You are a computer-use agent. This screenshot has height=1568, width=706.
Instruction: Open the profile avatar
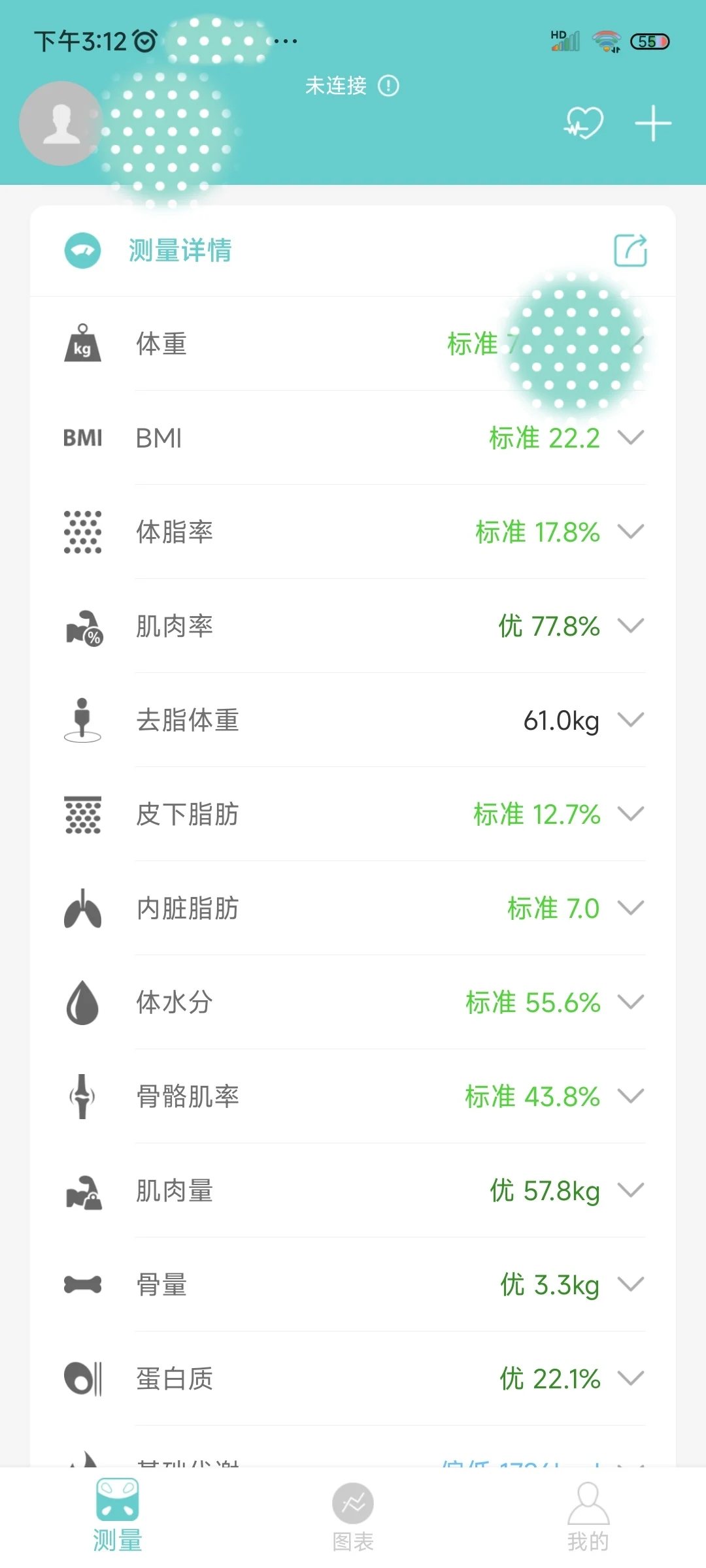tap(61, 123)
